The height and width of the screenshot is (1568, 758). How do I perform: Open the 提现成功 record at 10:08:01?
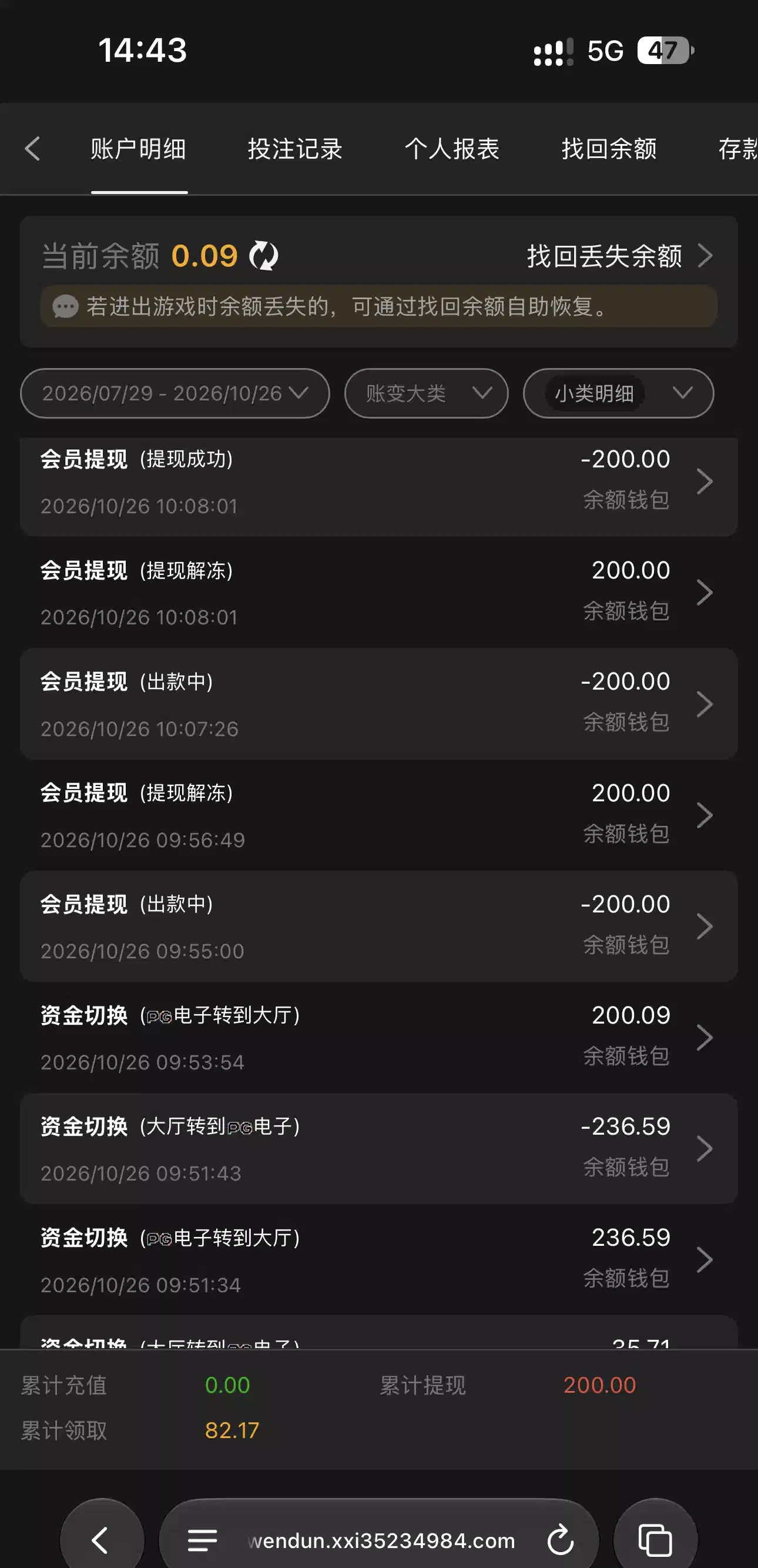(379, 482)
